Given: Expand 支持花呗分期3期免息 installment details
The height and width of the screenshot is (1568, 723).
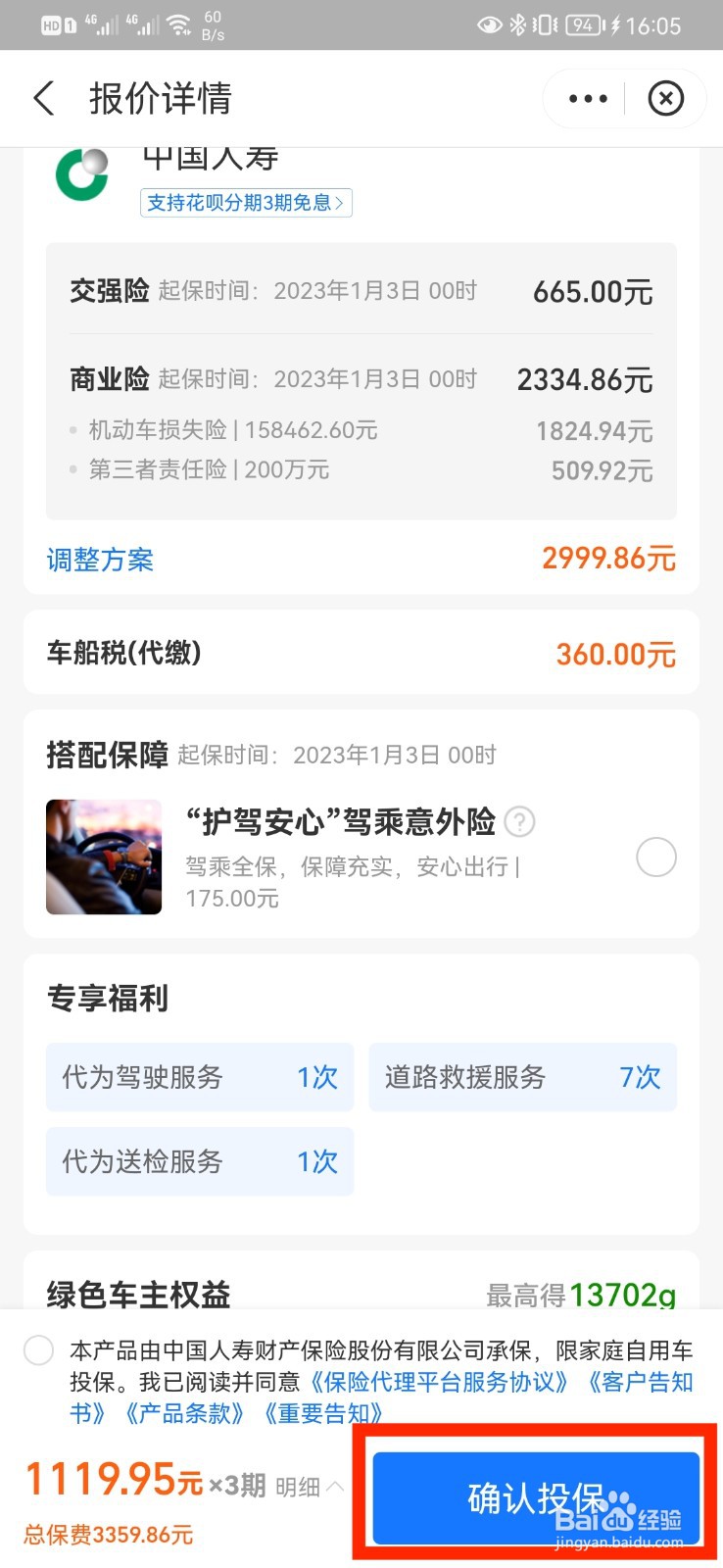Looking at the screenshot, I should click(245, 203).
